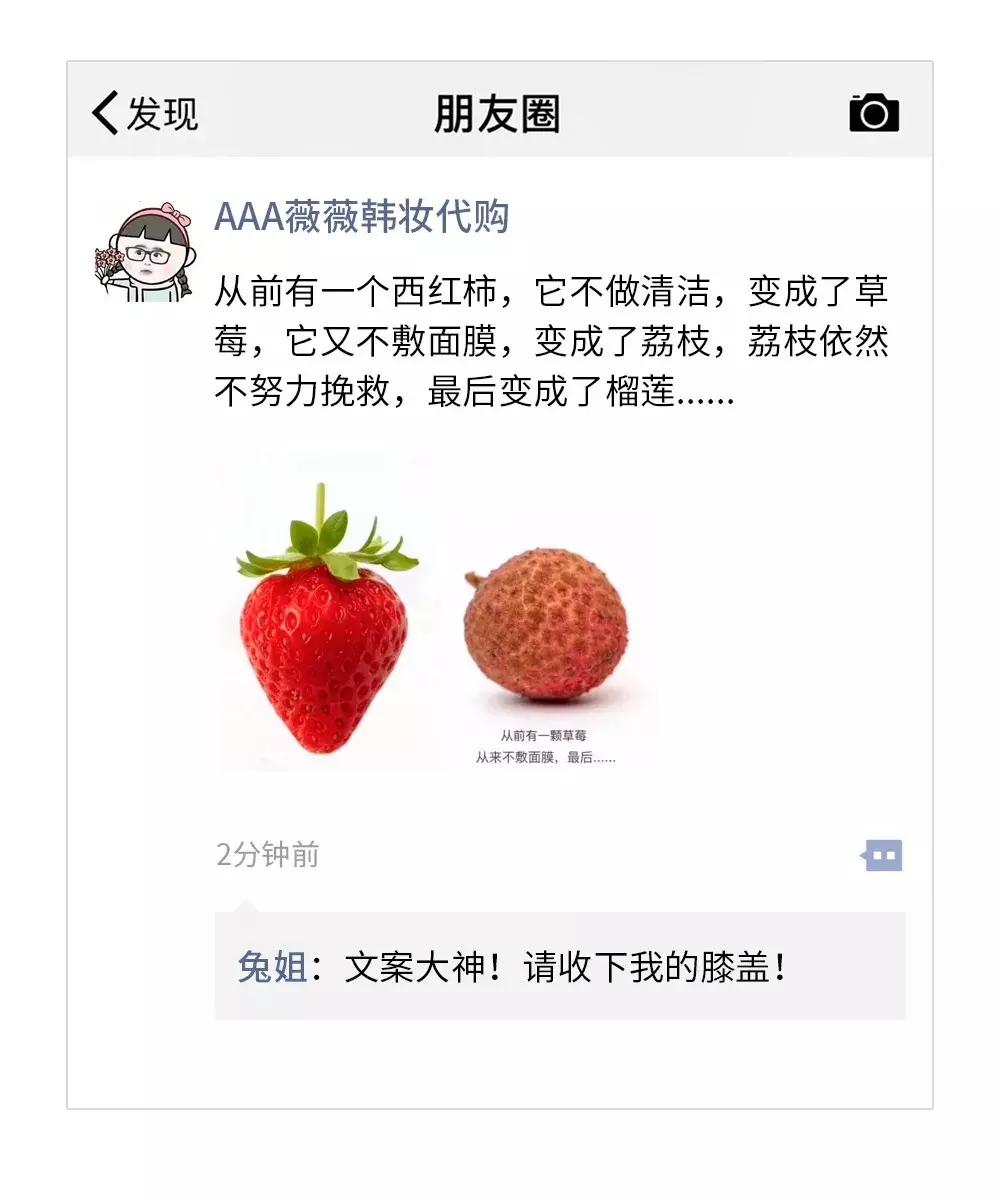Open the two-dot comment/like bubble icon

click(882, 856)
